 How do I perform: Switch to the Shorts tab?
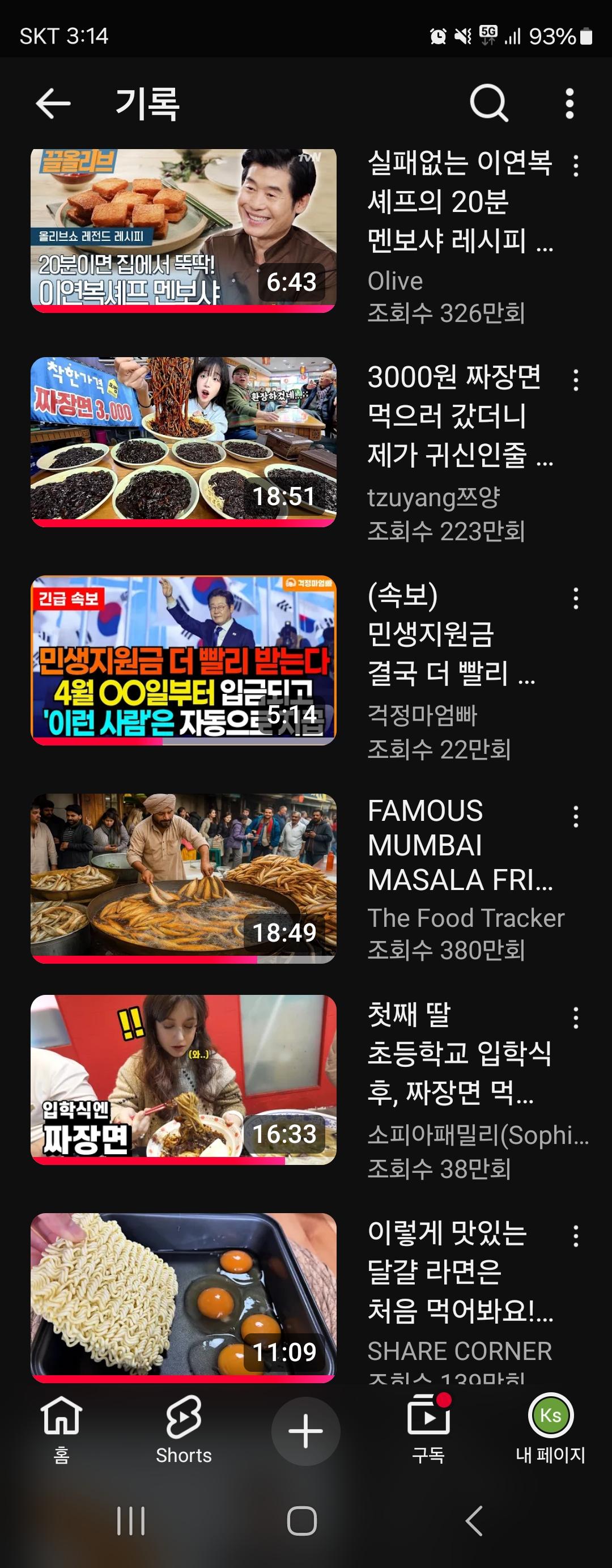[x=183, y=1429]
